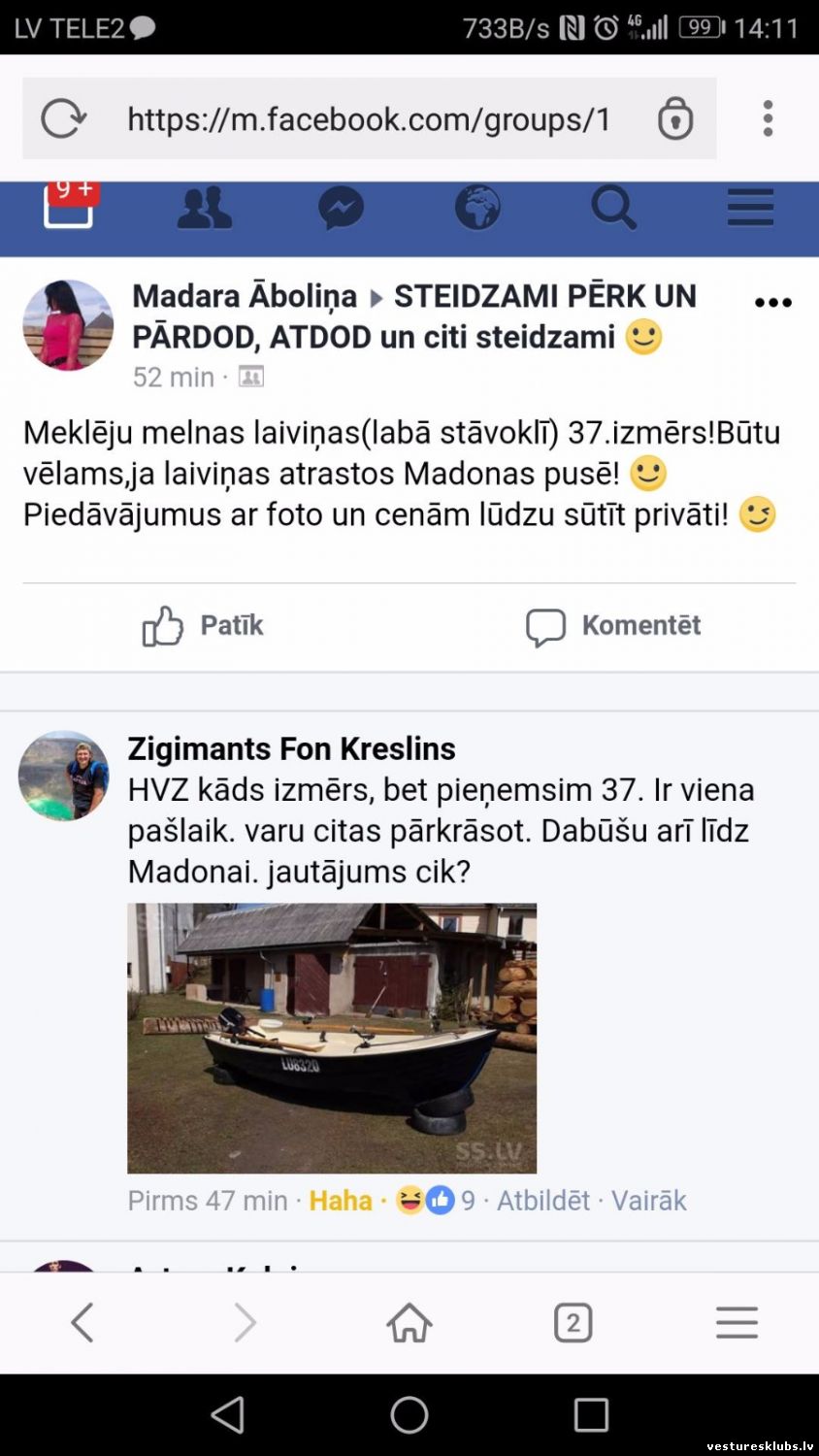
Task: Like the post with Patīk
Action: [x=203, y=626]
